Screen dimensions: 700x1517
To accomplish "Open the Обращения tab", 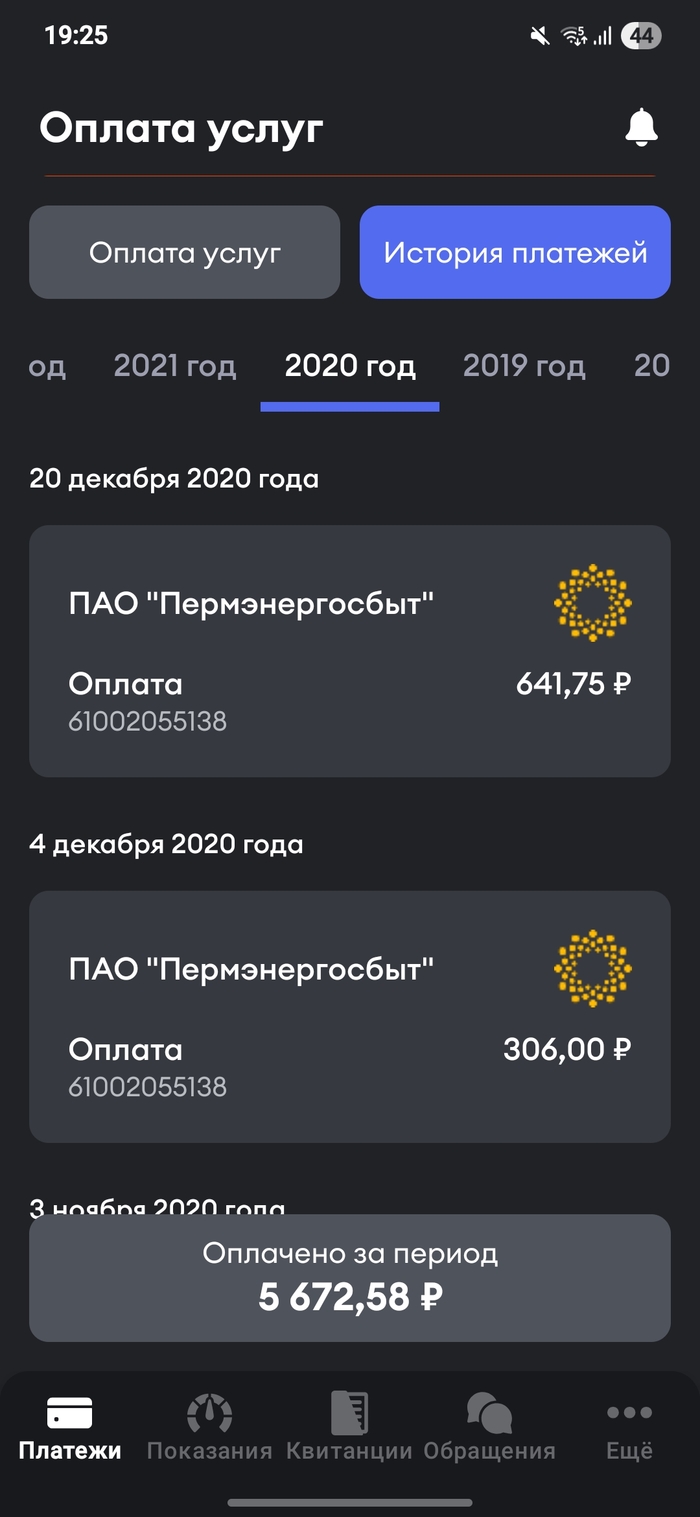I will coord(489,1427).
